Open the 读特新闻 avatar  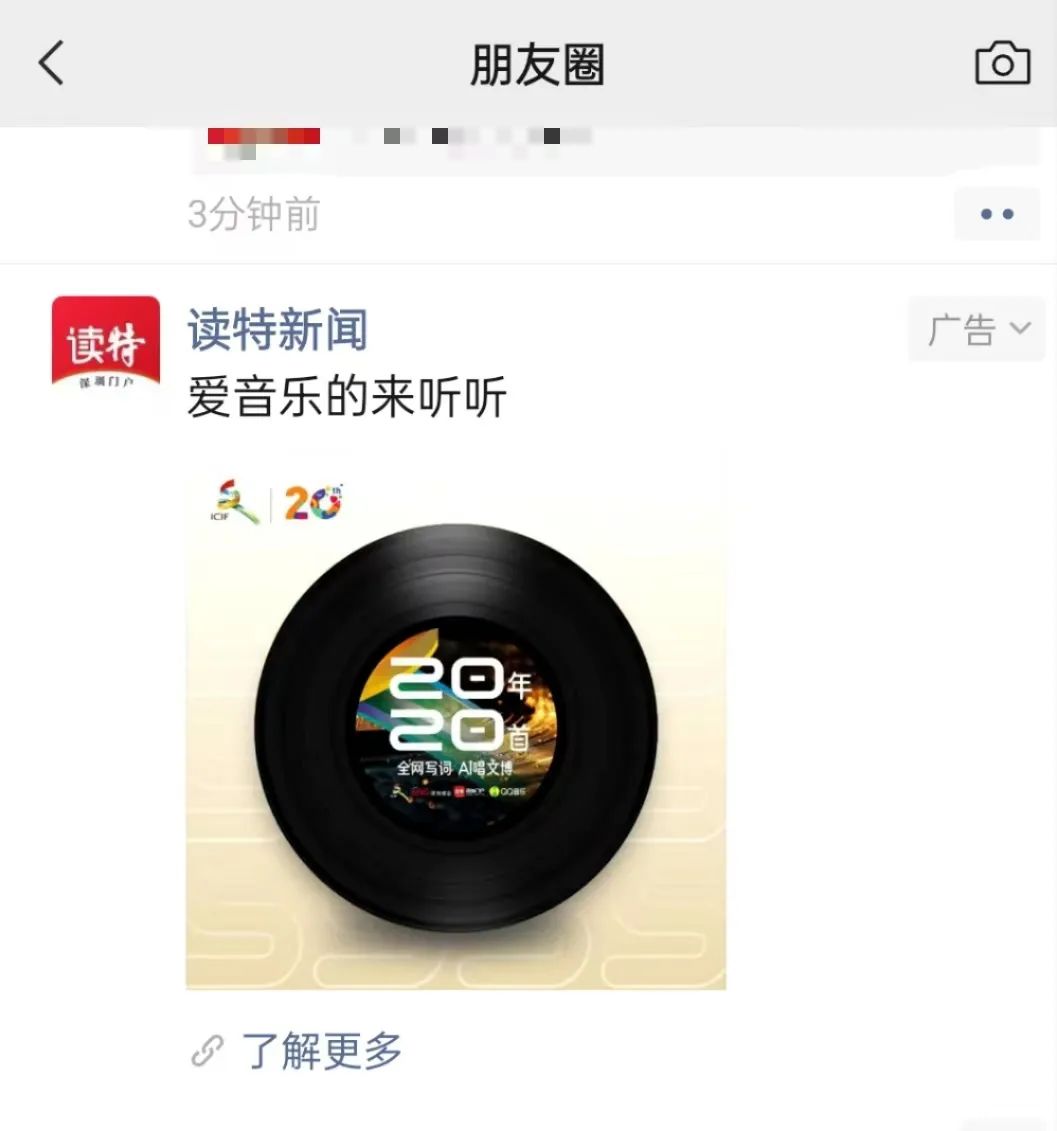105,342
